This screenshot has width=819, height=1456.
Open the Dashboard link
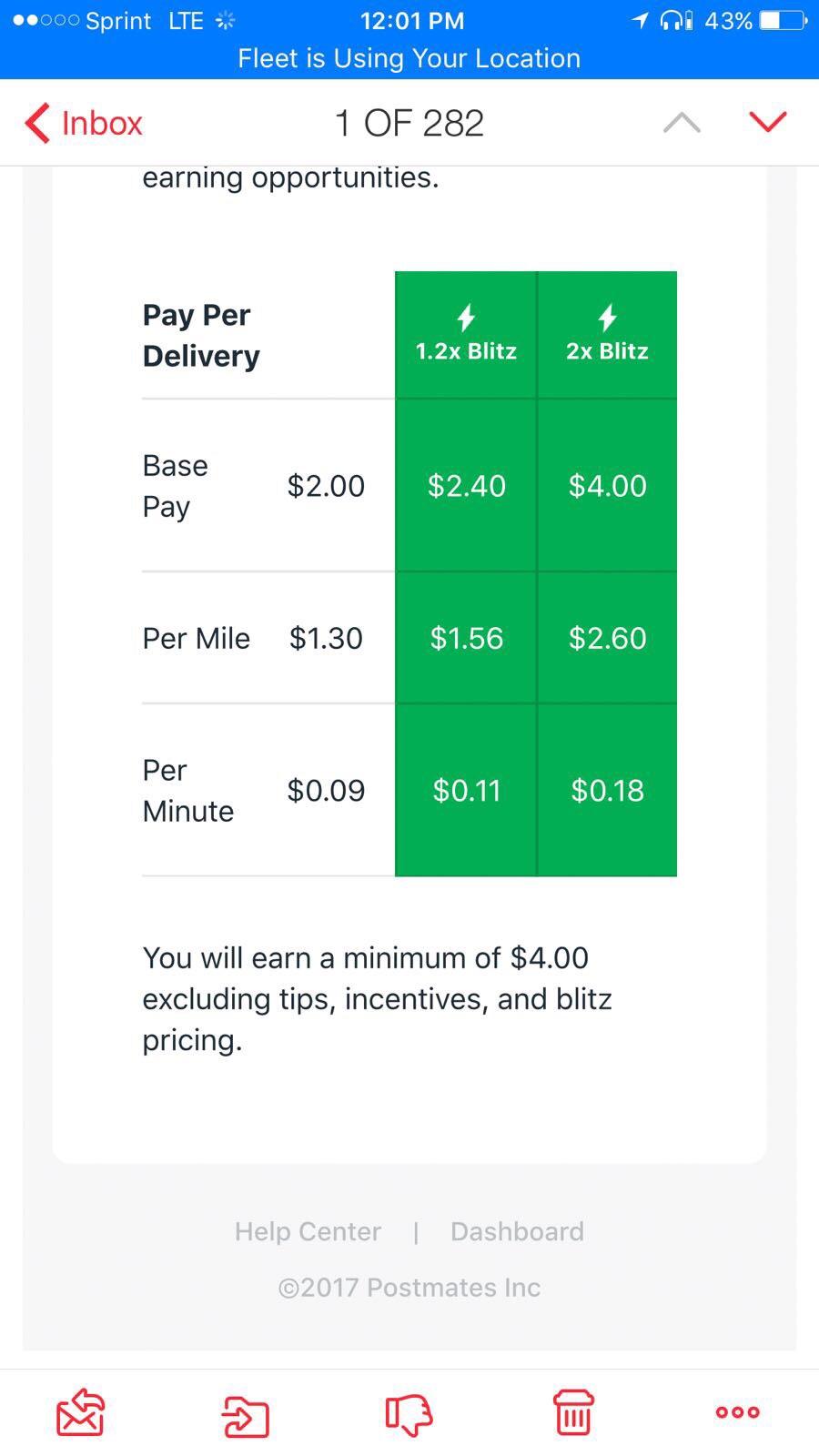coord(516,1231)
